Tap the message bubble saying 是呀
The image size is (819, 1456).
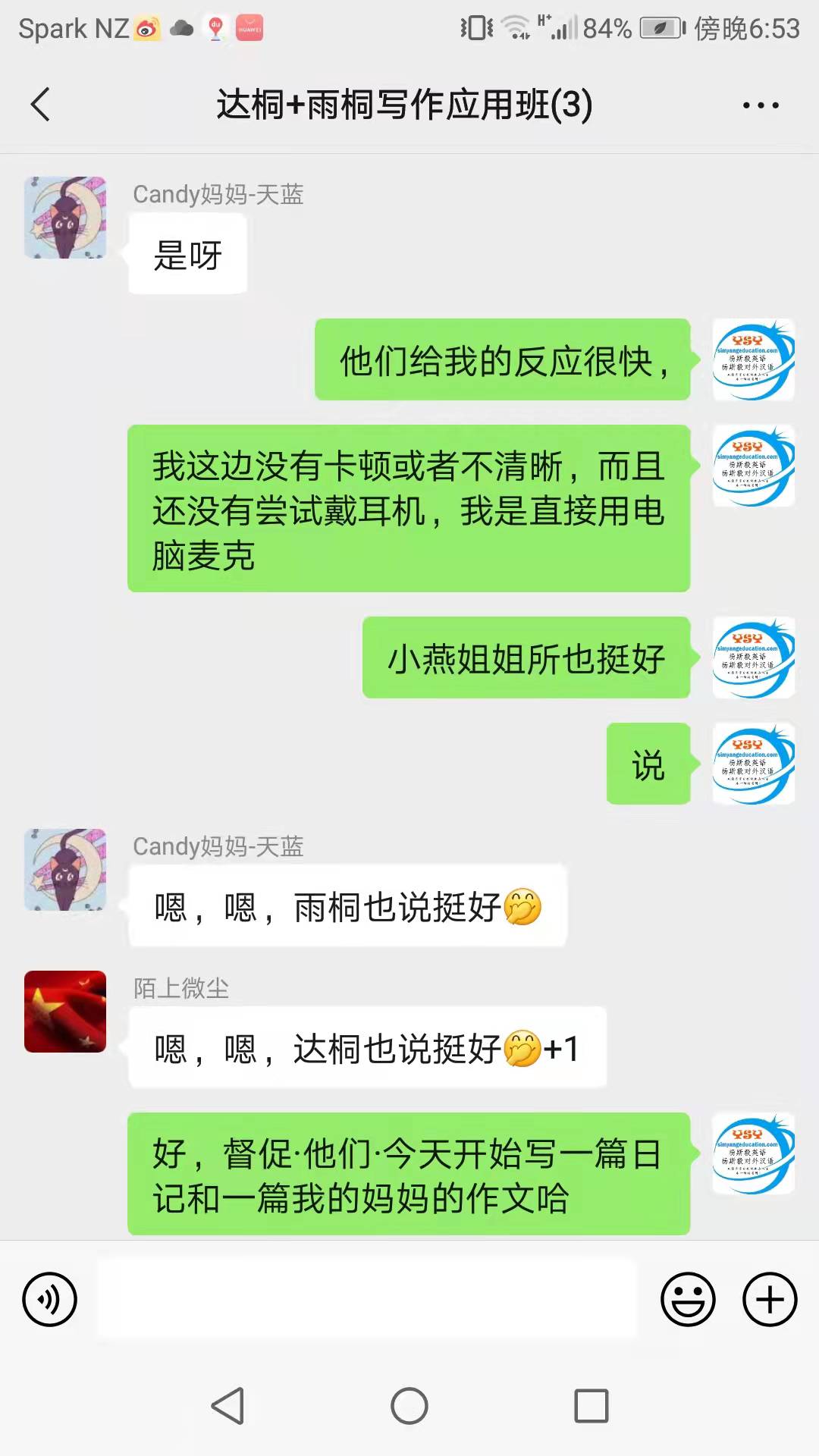tap(187, 253)
